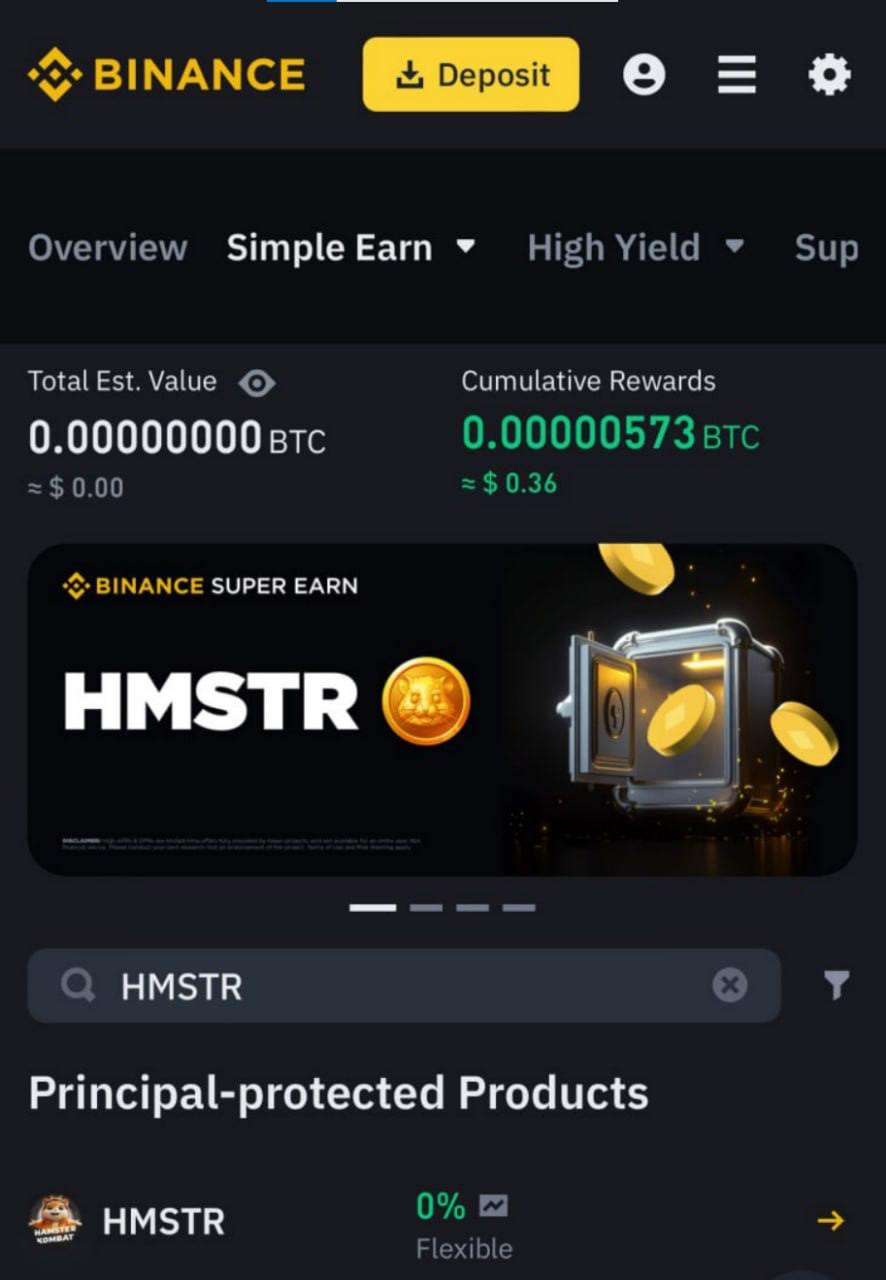The height and width of the screenshot is (1280, 886).
Task: Open the account profile icon
Action: 644,75
